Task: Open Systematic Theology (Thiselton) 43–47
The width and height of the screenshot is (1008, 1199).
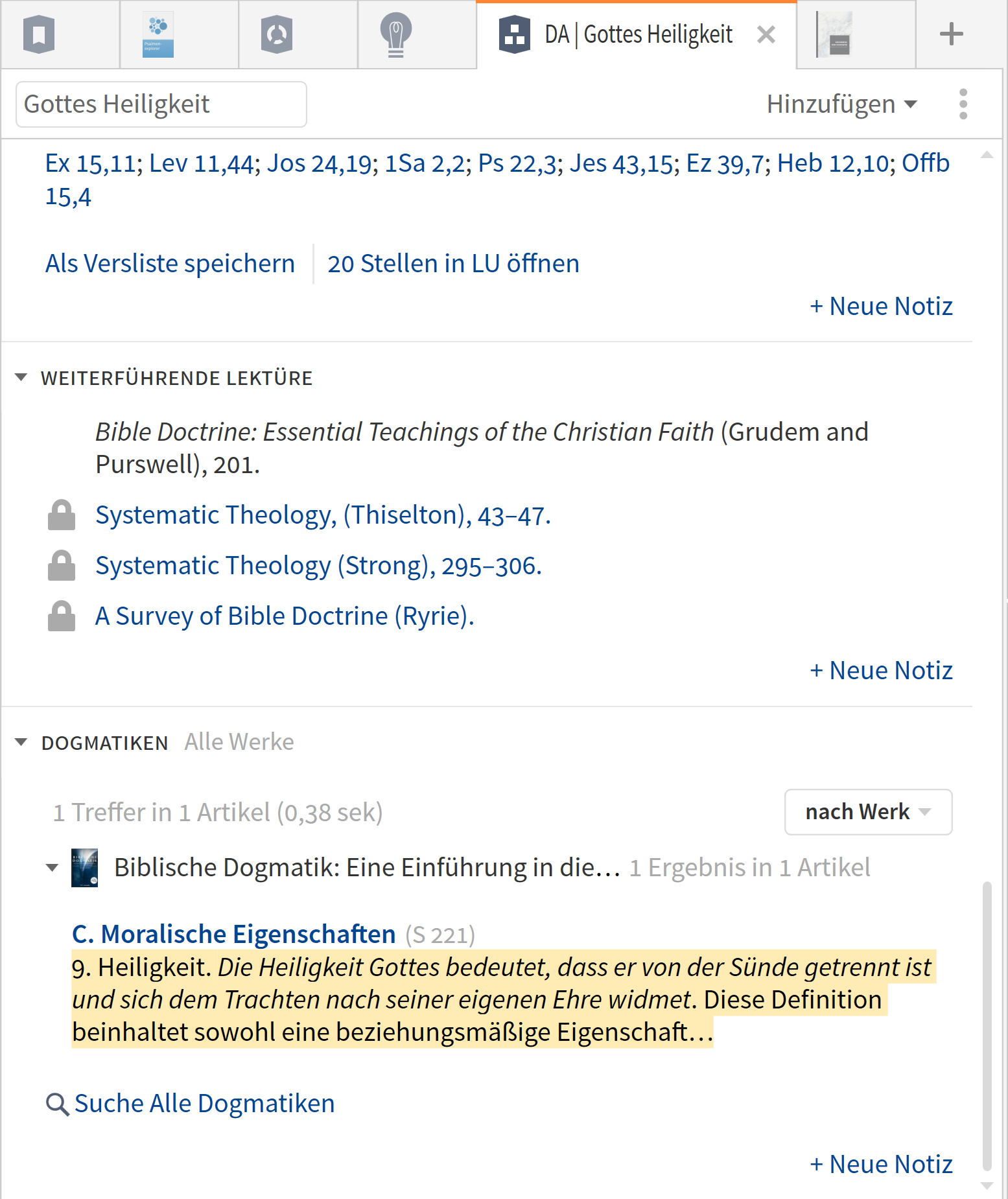Action: (322, 515)
